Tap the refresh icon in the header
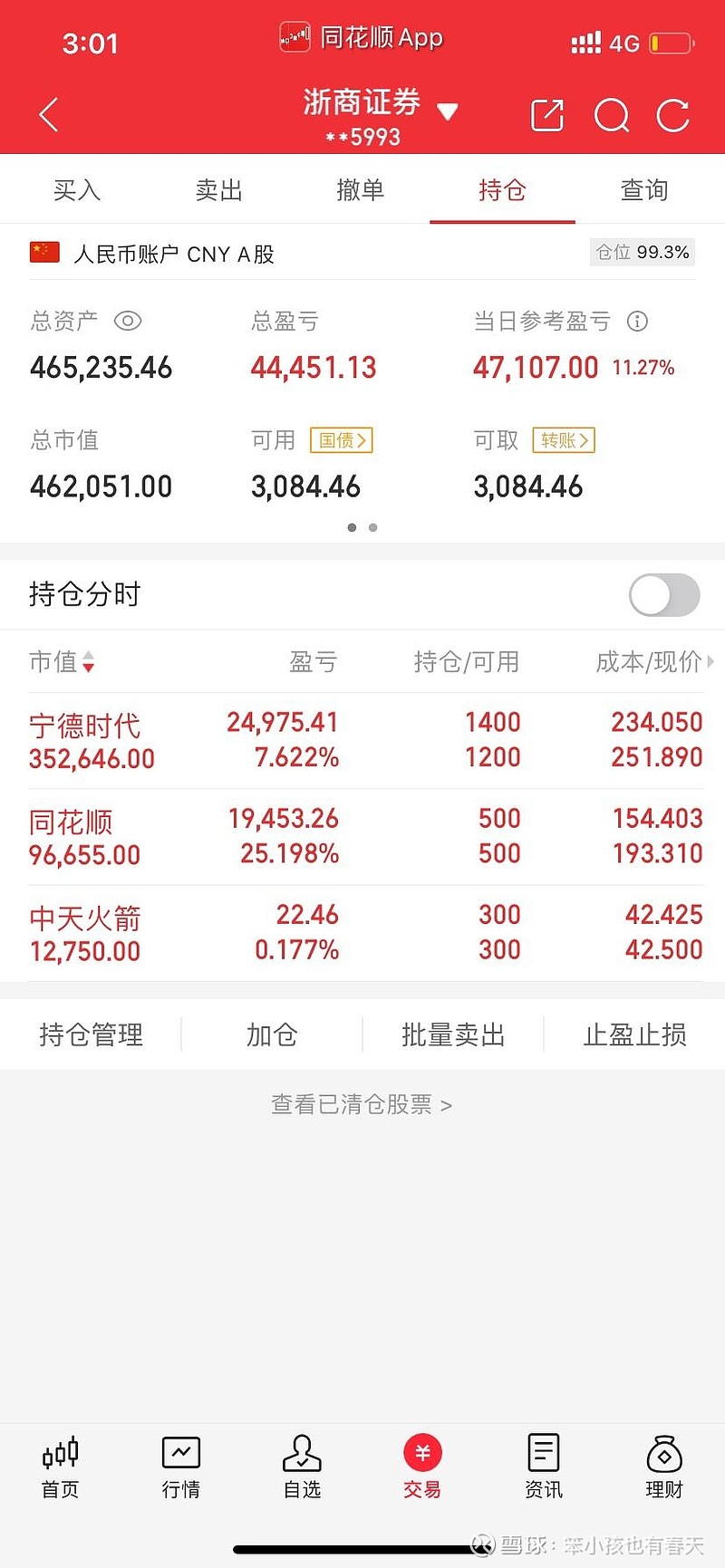Viewport: 725px width, 1568px height. click(x=673, y=115)
